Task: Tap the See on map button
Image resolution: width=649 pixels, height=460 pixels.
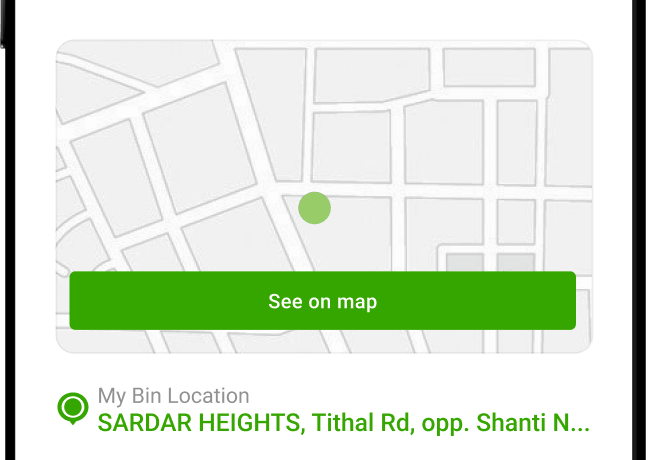Action: click(322, 301)
